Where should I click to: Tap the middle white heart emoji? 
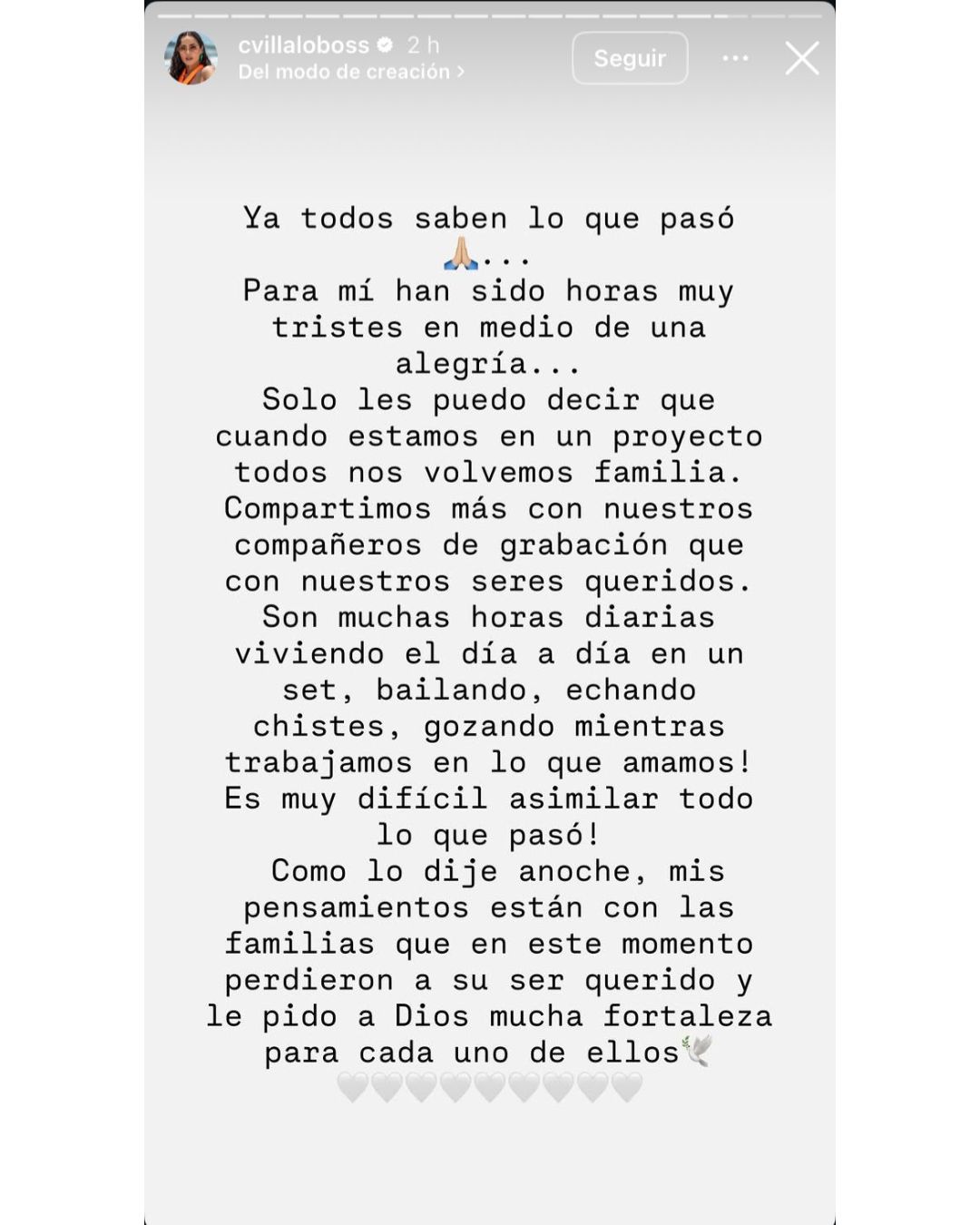pyautogui.click(x=490, y=1085)
